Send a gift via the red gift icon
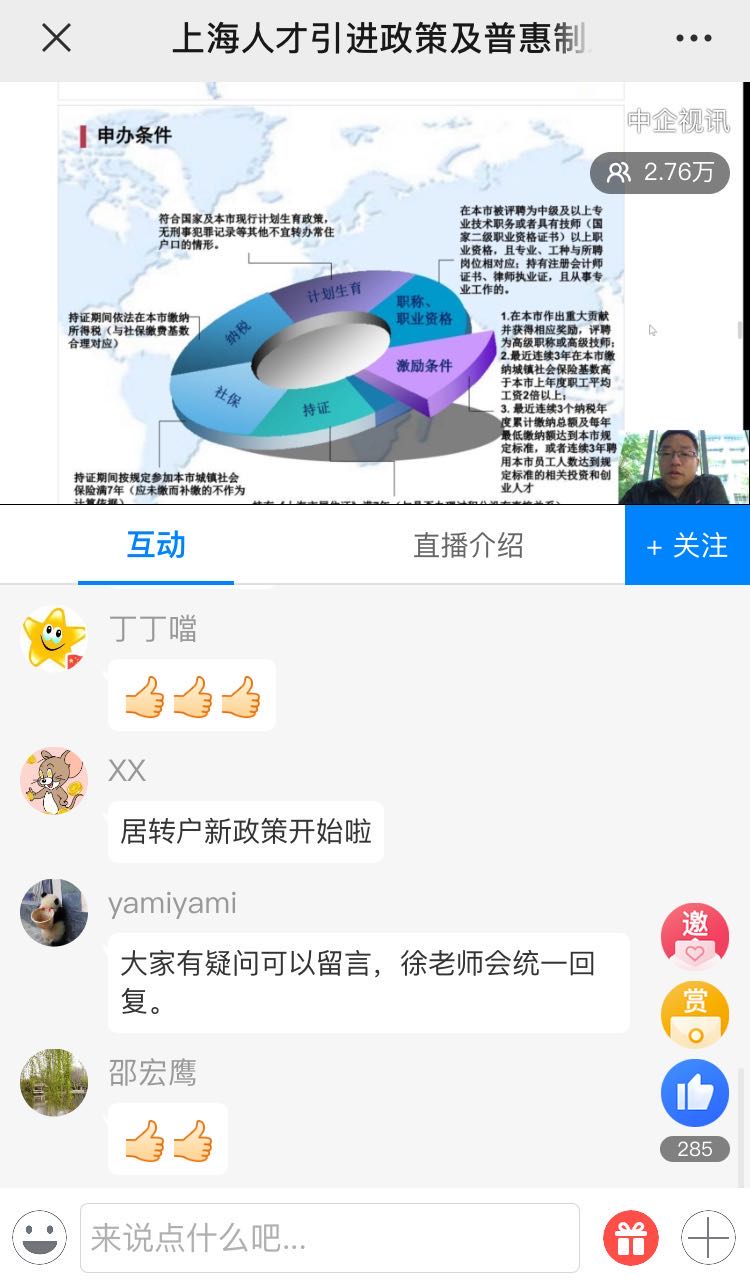This screenshot has height=1288, width=750. (631, 1238)
